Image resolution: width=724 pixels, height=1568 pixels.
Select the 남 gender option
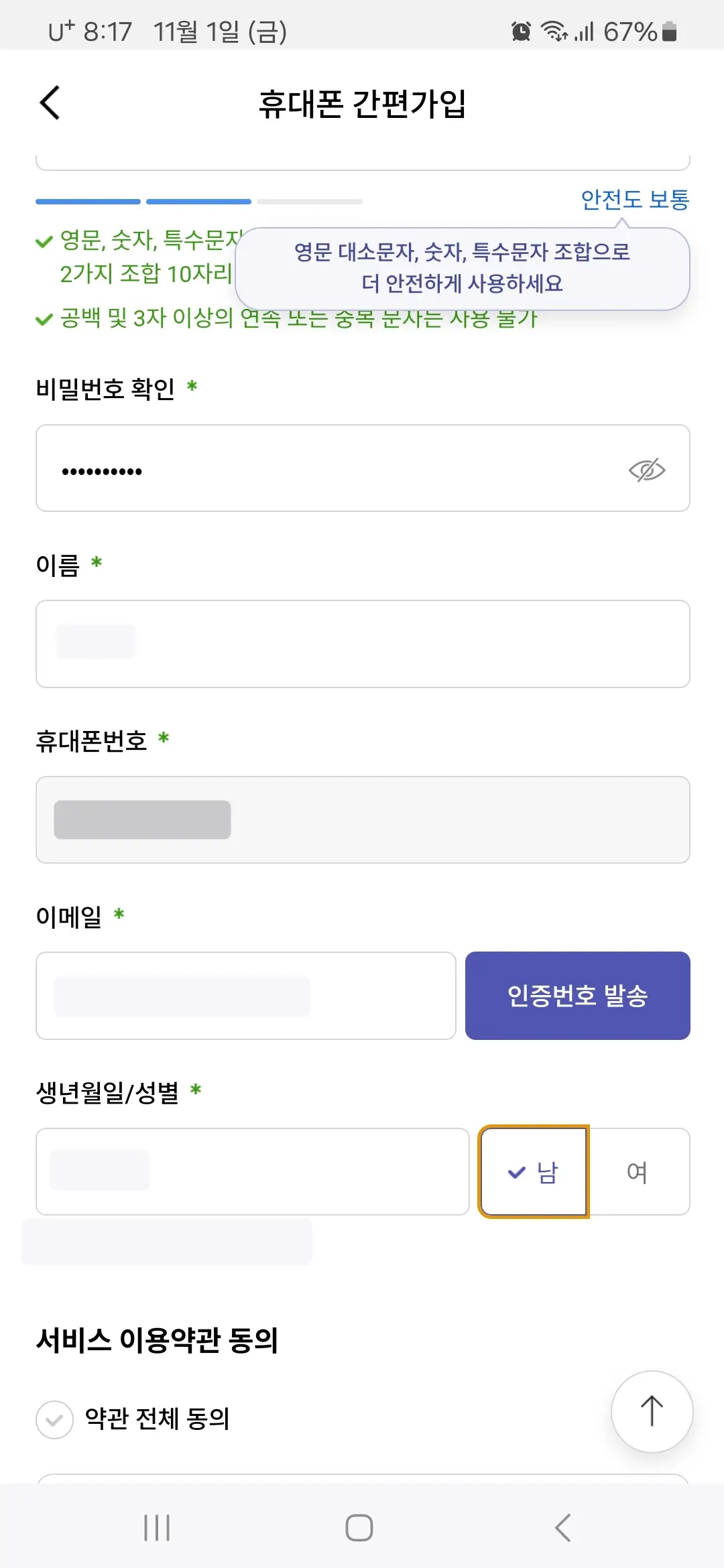(x=534, y=1171)
